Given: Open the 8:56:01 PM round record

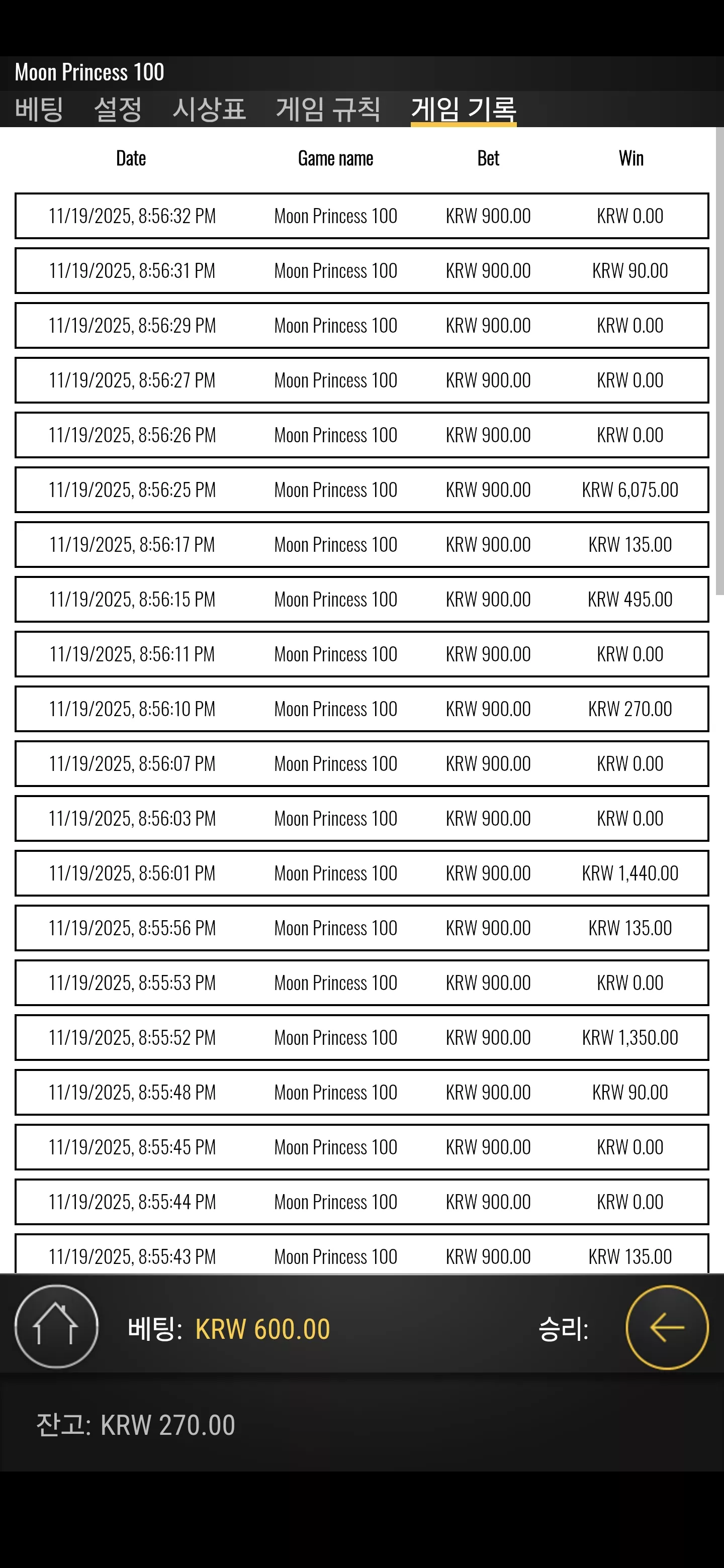Looking at the screenshot, I should pyautogui.click(x=361, y=873).
